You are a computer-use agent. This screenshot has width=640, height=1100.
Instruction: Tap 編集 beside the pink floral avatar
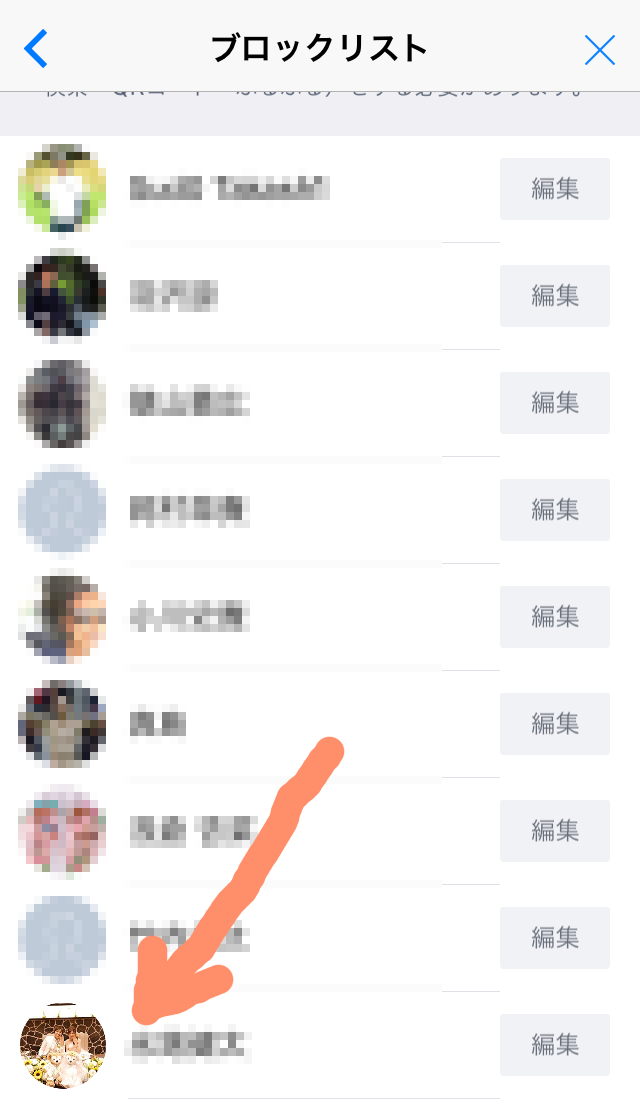click(555, 830)
